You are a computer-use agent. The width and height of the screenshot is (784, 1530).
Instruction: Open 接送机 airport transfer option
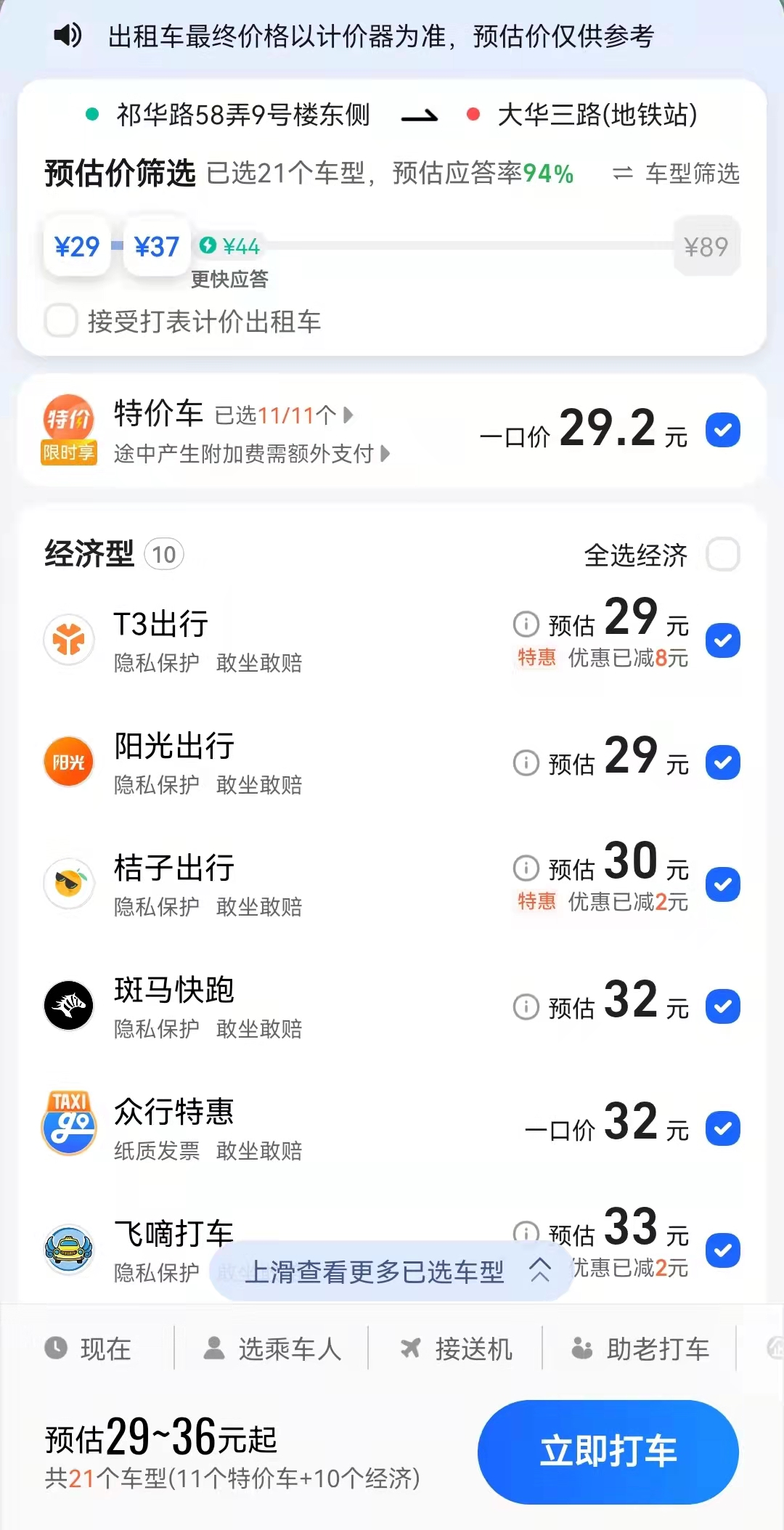pos(457,1348)
